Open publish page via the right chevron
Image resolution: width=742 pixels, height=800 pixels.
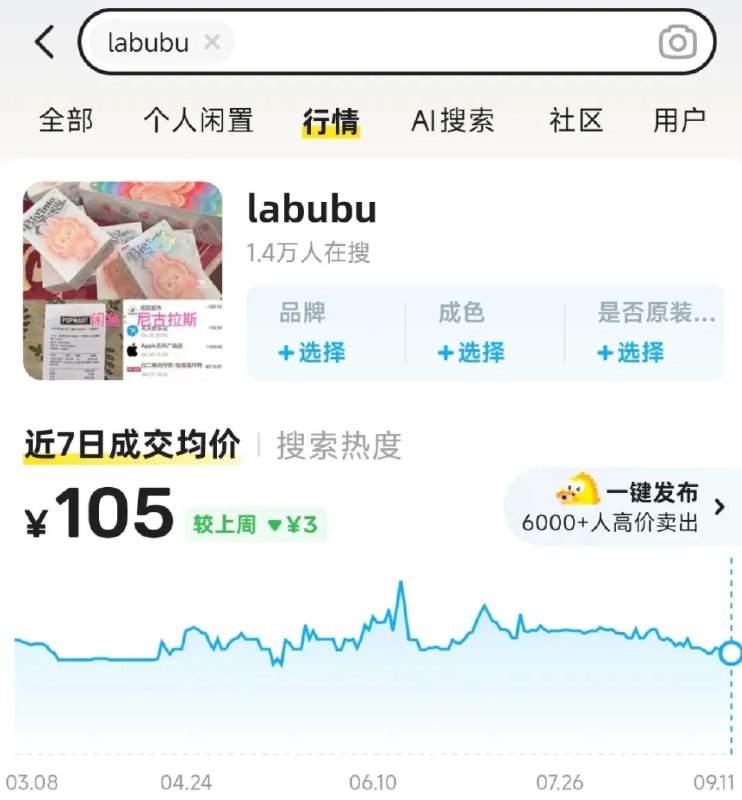(722, 505)
